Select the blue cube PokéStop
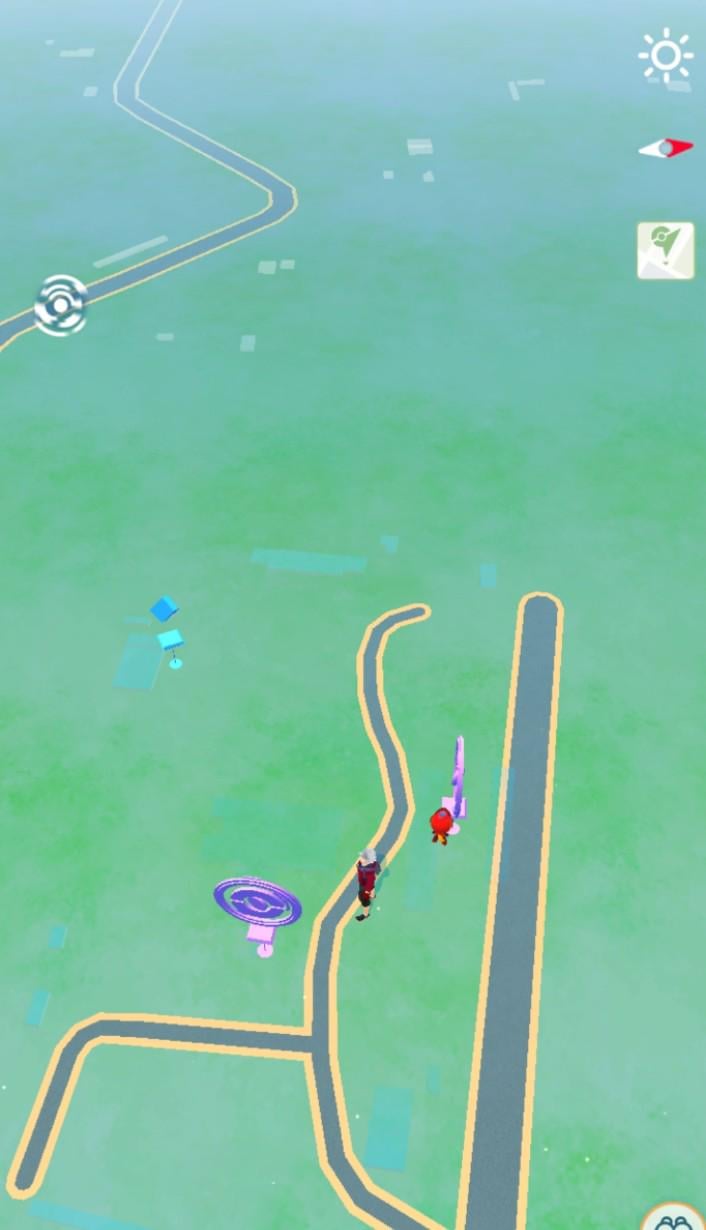The width and height of the screenshot is (706, 1230). pos(166,610)
